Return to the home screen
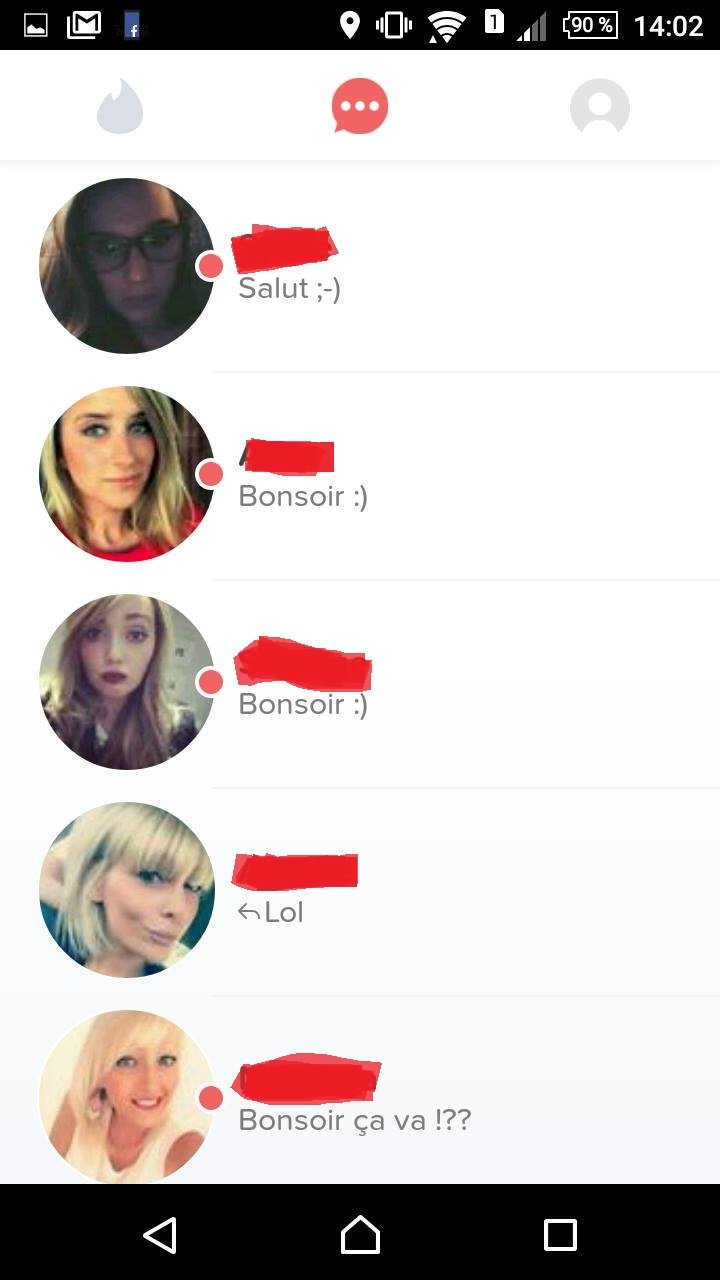Viewport: 720px width, 1280px height. coord(360,1234)
